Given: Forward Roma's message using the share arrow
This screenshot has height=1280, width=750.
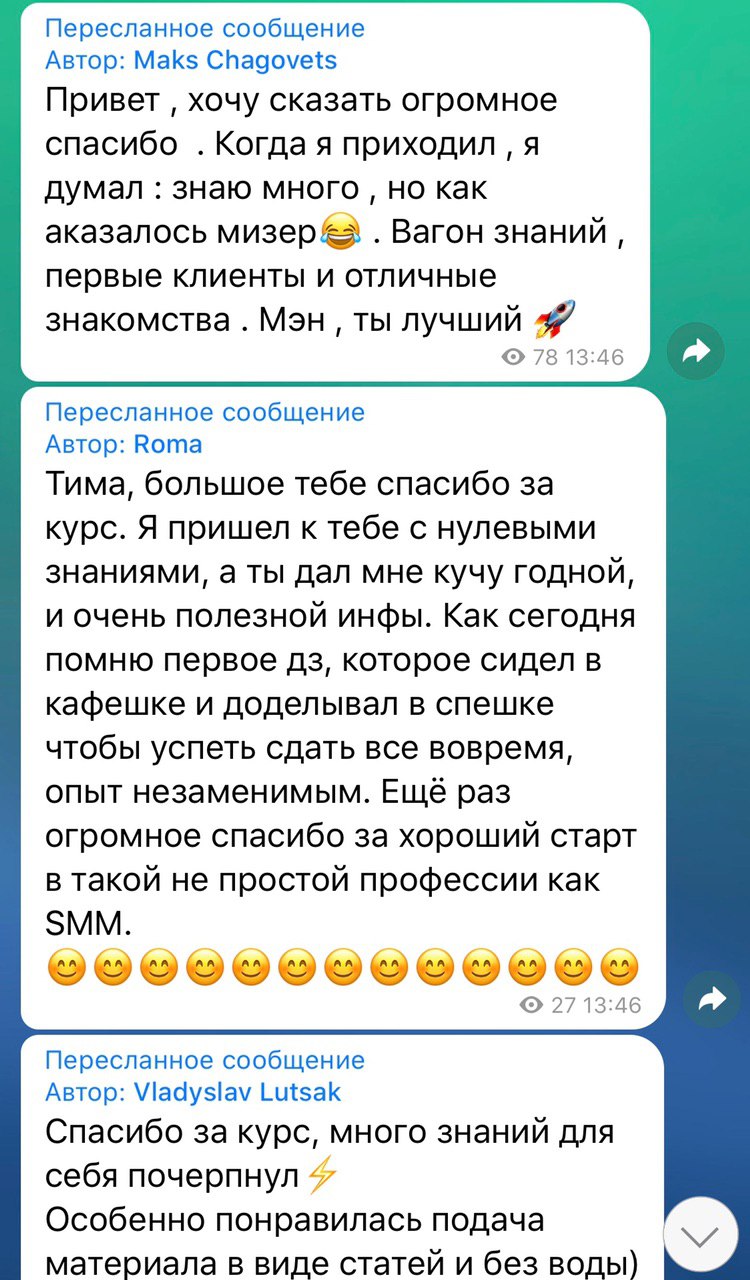Looking at the screenshot, I should click(x=711, y=998).
